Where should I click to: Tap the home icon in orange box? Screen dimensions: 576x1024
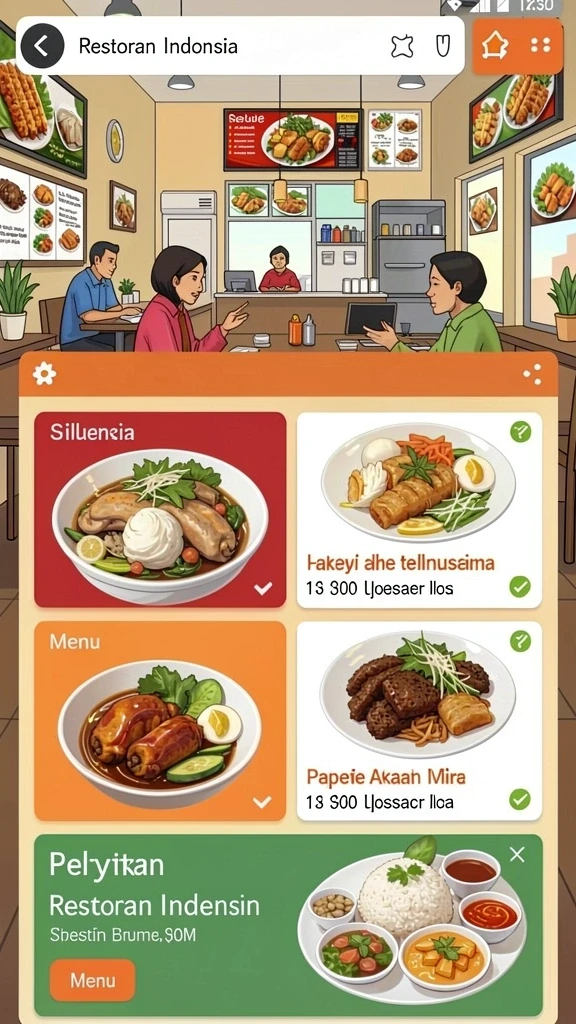(494, 46)
